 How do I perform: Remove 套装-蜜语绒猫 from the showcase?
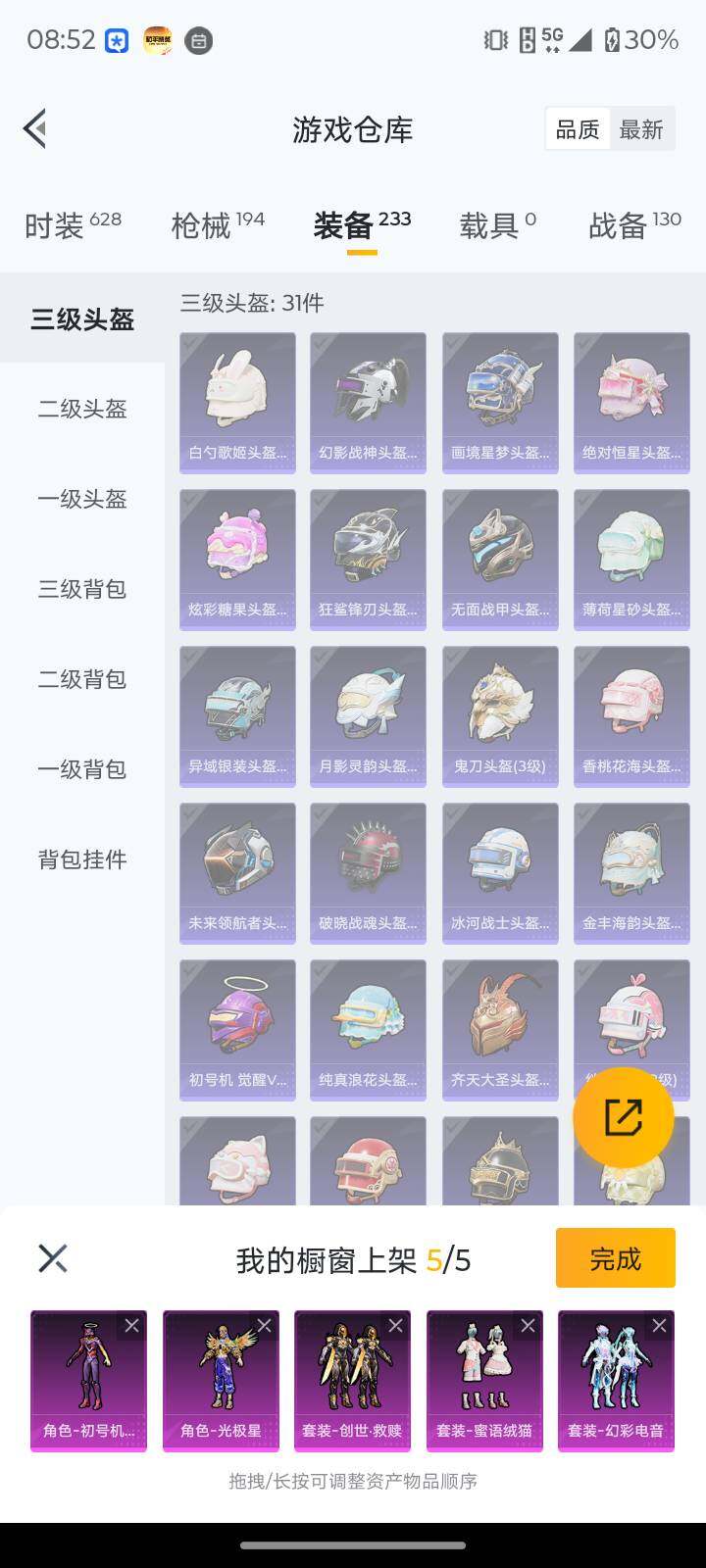point(528,1326)
